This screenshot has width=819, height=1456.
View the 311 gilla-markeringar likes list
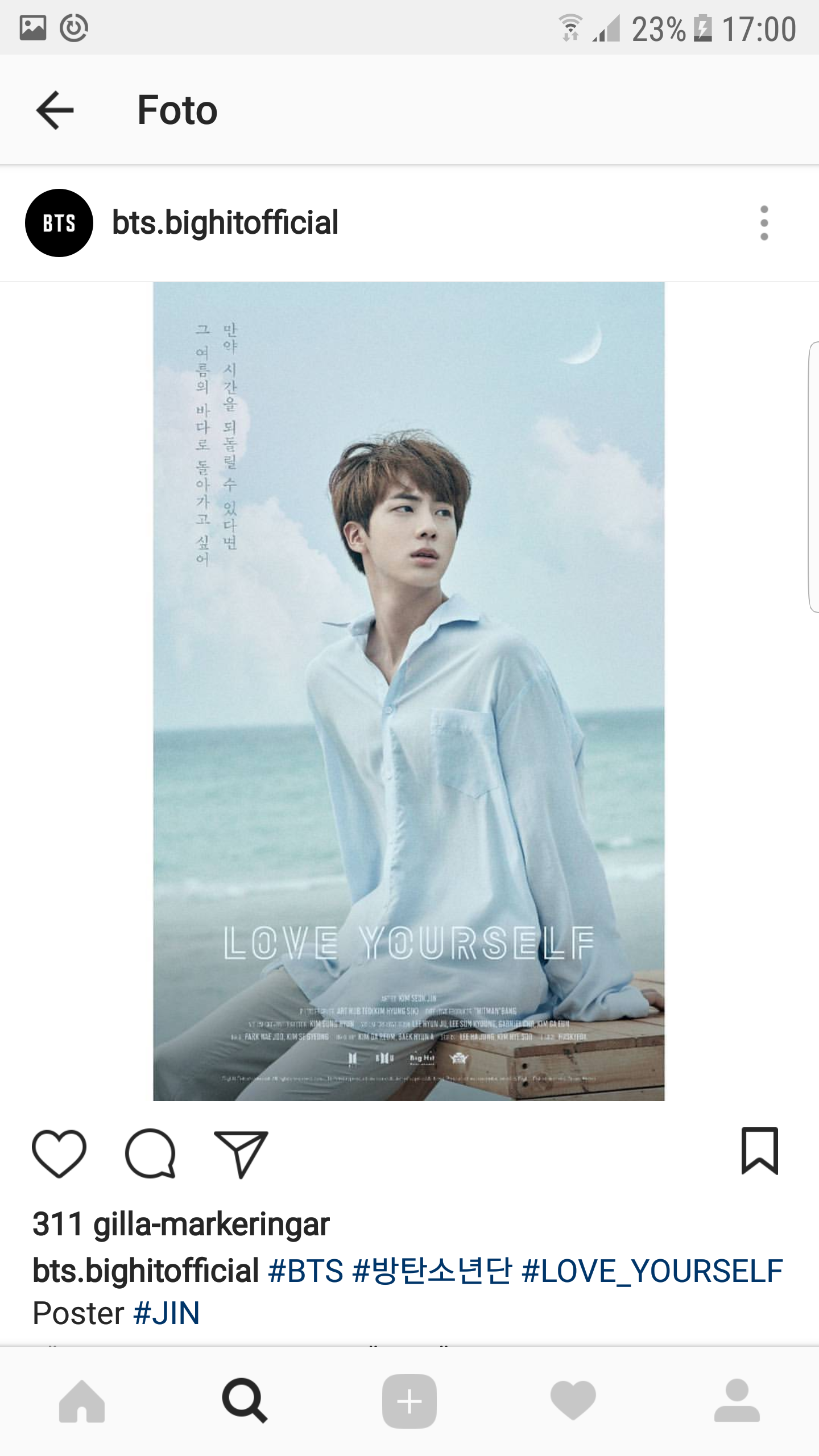[x=181, y=1224]
